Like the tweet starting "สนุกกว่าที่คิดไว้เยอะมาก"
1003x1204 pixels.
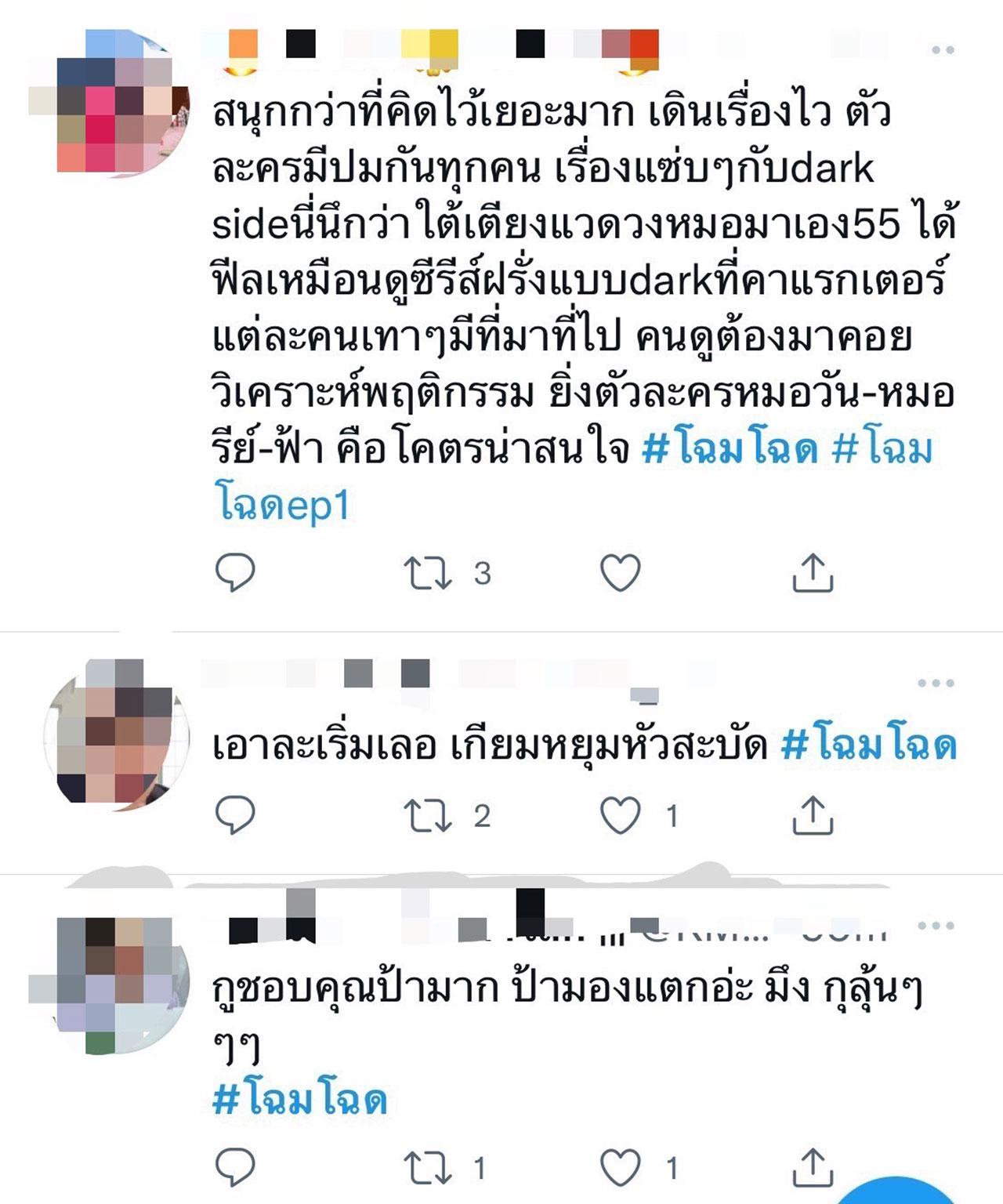point(621,573)
